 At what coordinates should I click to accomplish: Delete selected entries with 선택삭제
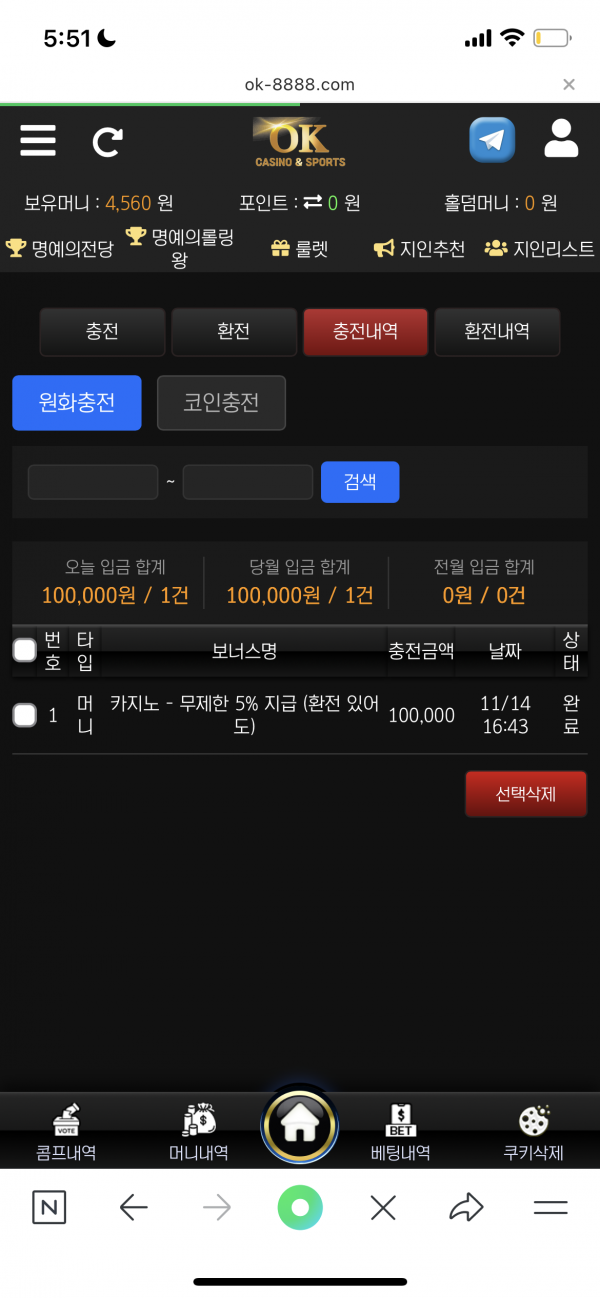pyautogui.click(x=526, y=794)
